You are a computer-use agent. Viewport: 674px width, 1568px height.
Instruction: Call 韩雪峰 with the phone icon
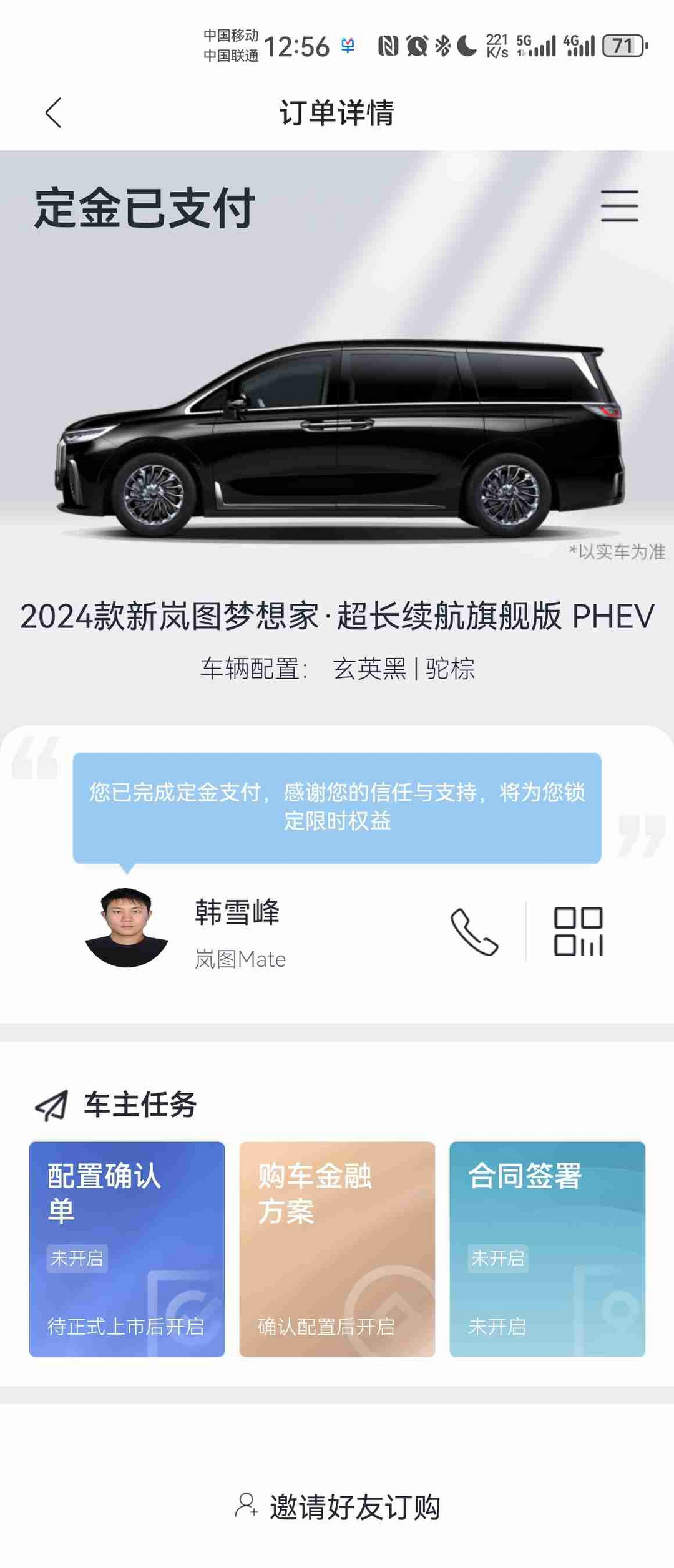pyautogui.click(x=474, y=931)
